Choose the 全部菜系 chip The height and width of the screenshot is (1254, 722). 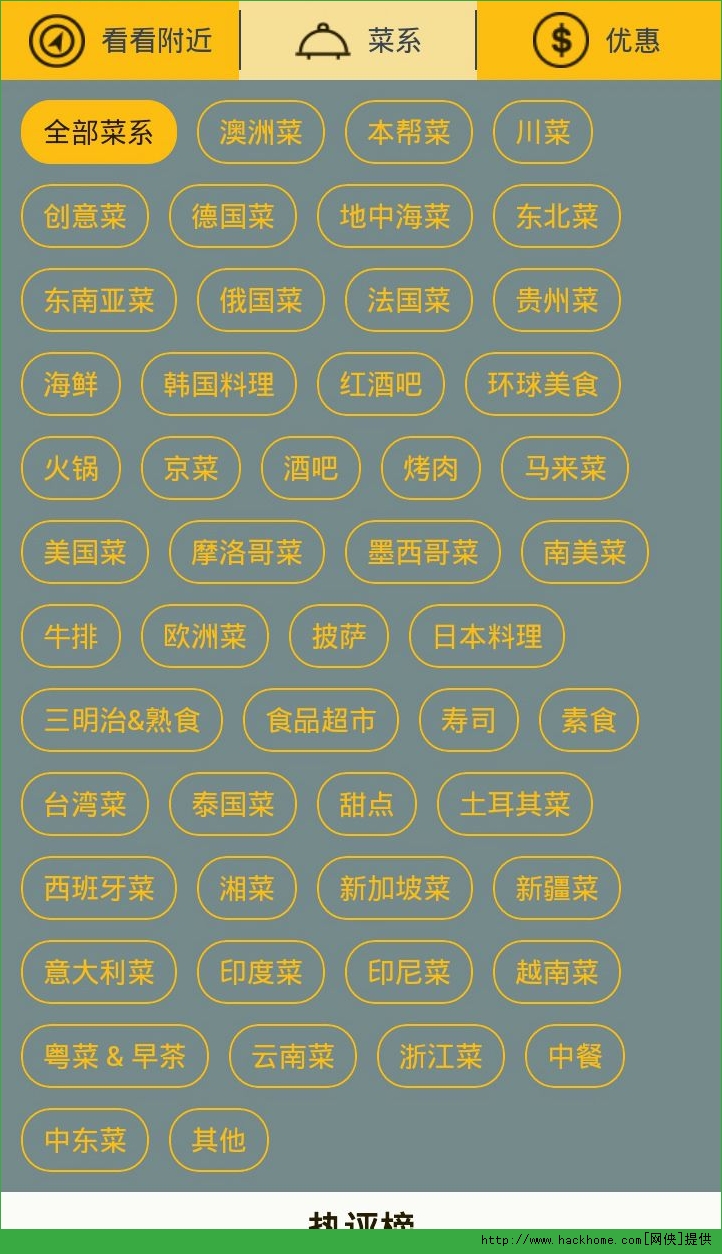(x=98, y=132)
